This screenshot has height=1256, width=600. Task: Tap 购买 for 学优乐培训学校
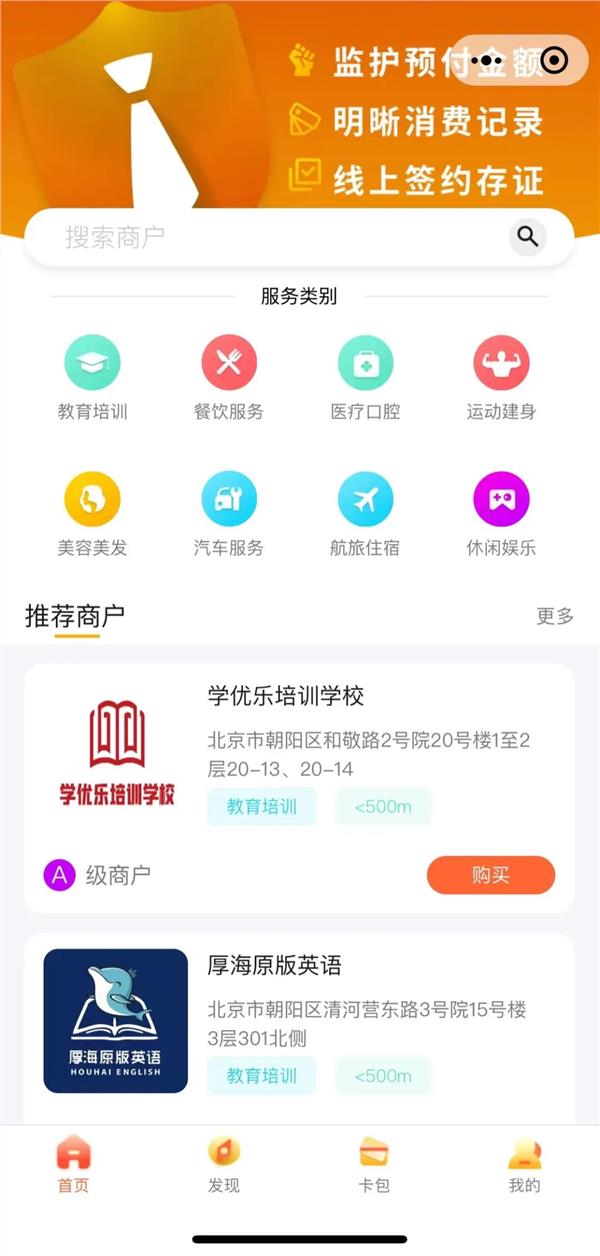(490, 875)
